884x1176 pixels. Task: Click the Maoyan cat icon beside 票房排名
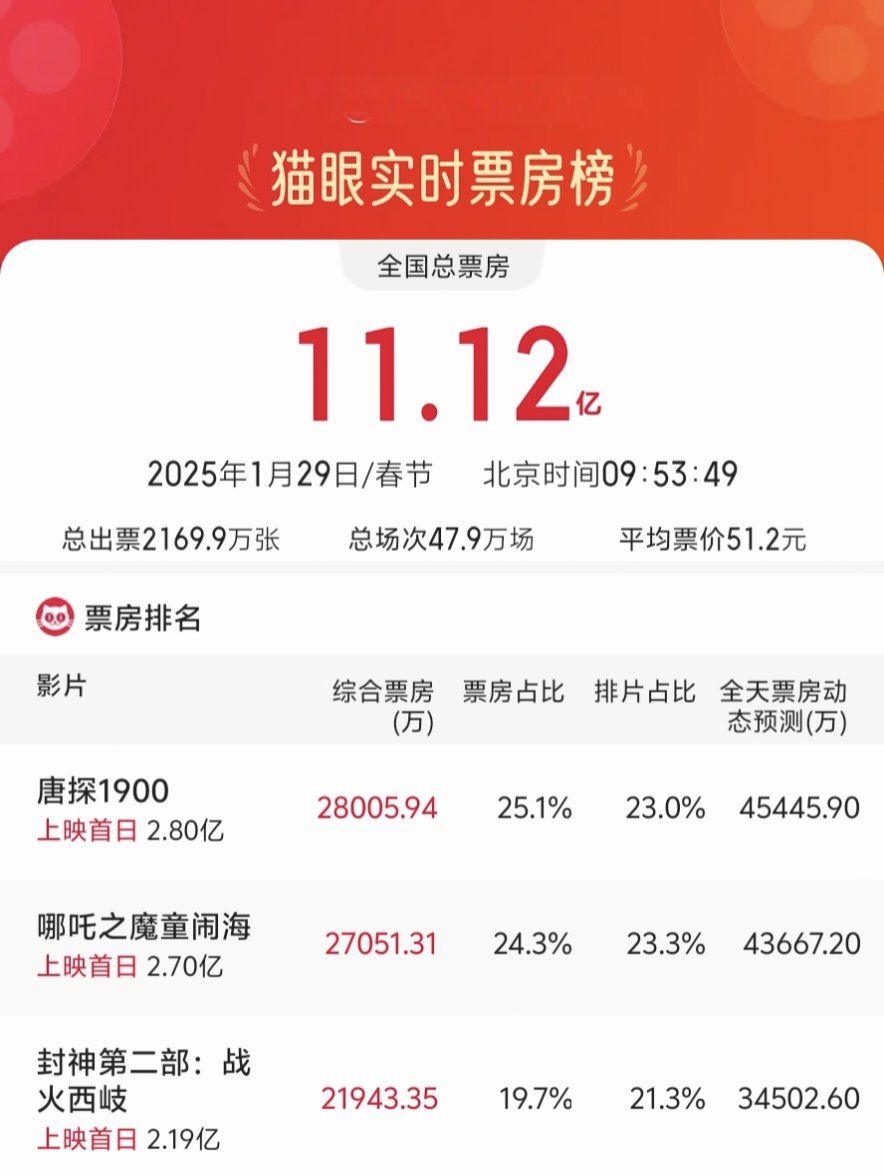tap(55, 618)
